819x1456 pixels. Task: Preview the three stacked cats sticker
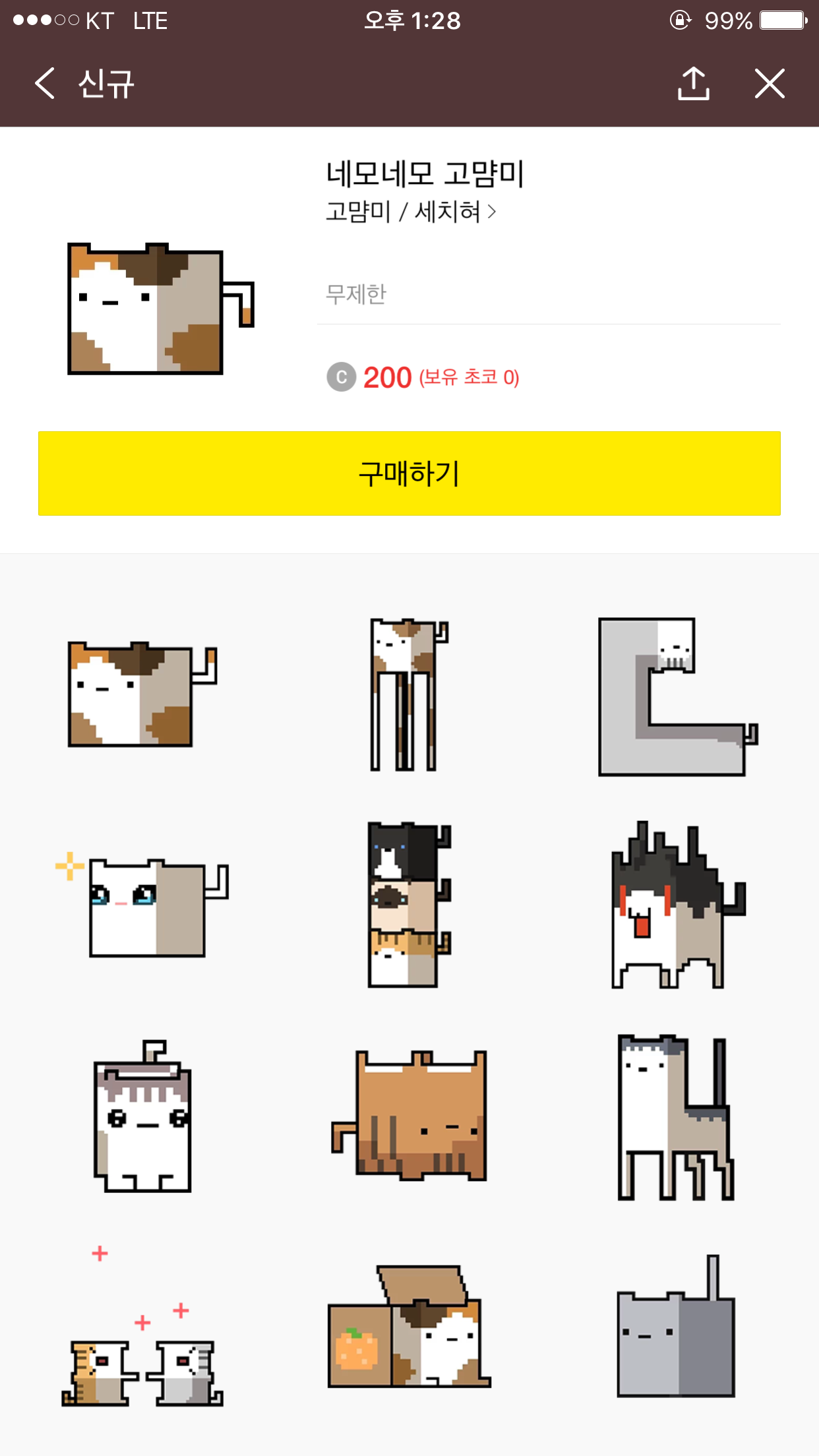pos(409,904)
